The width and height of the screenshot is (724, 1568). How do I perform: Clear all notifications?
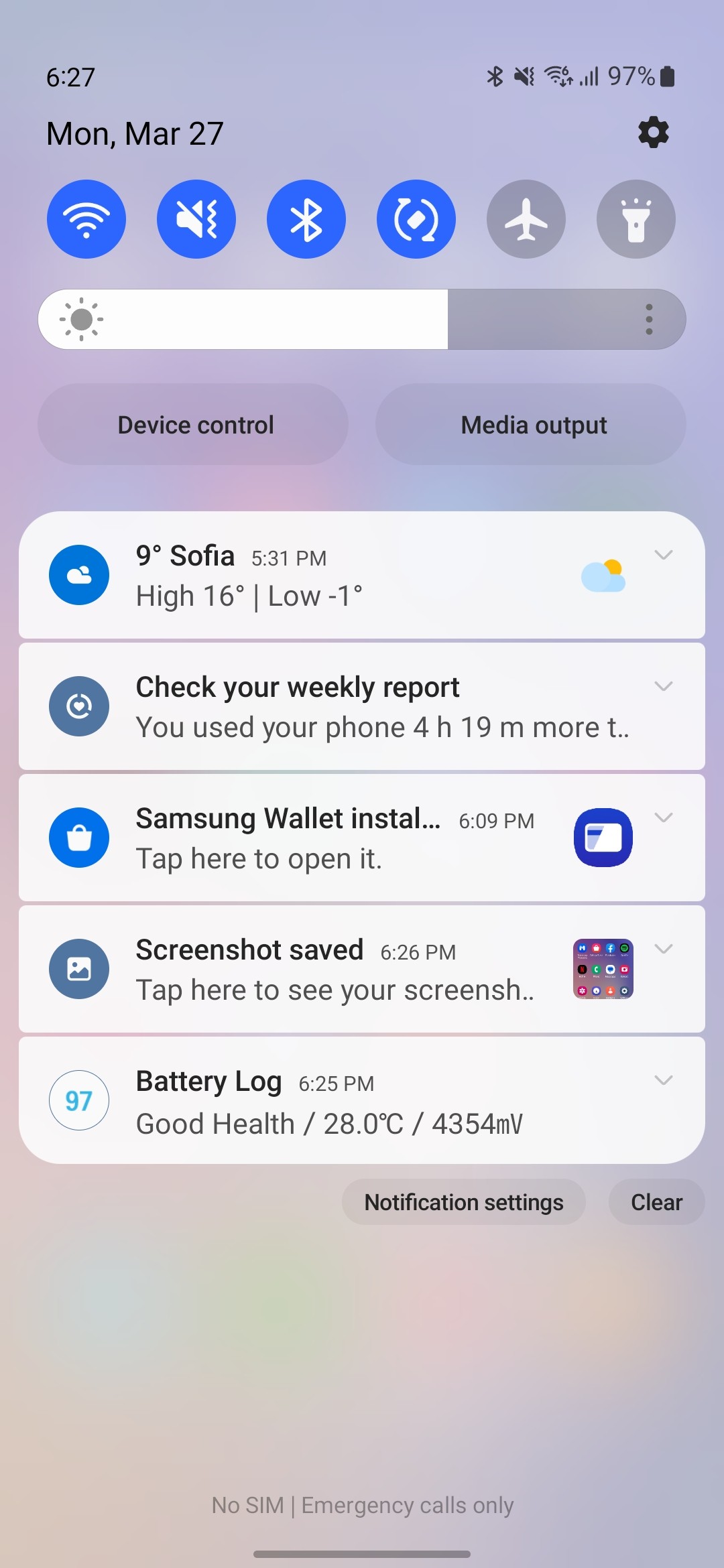pos(656,1202)
